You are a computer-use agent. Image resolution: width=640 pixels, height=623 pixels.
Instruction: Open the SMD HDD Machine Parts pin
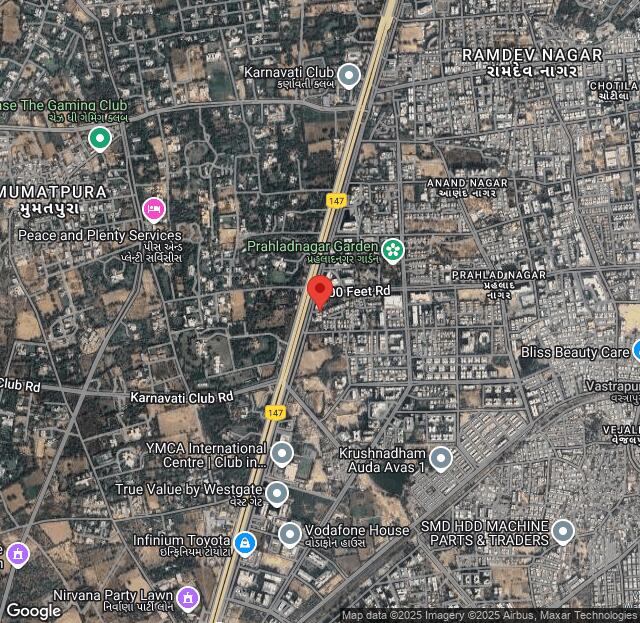[x=563, y=531]
